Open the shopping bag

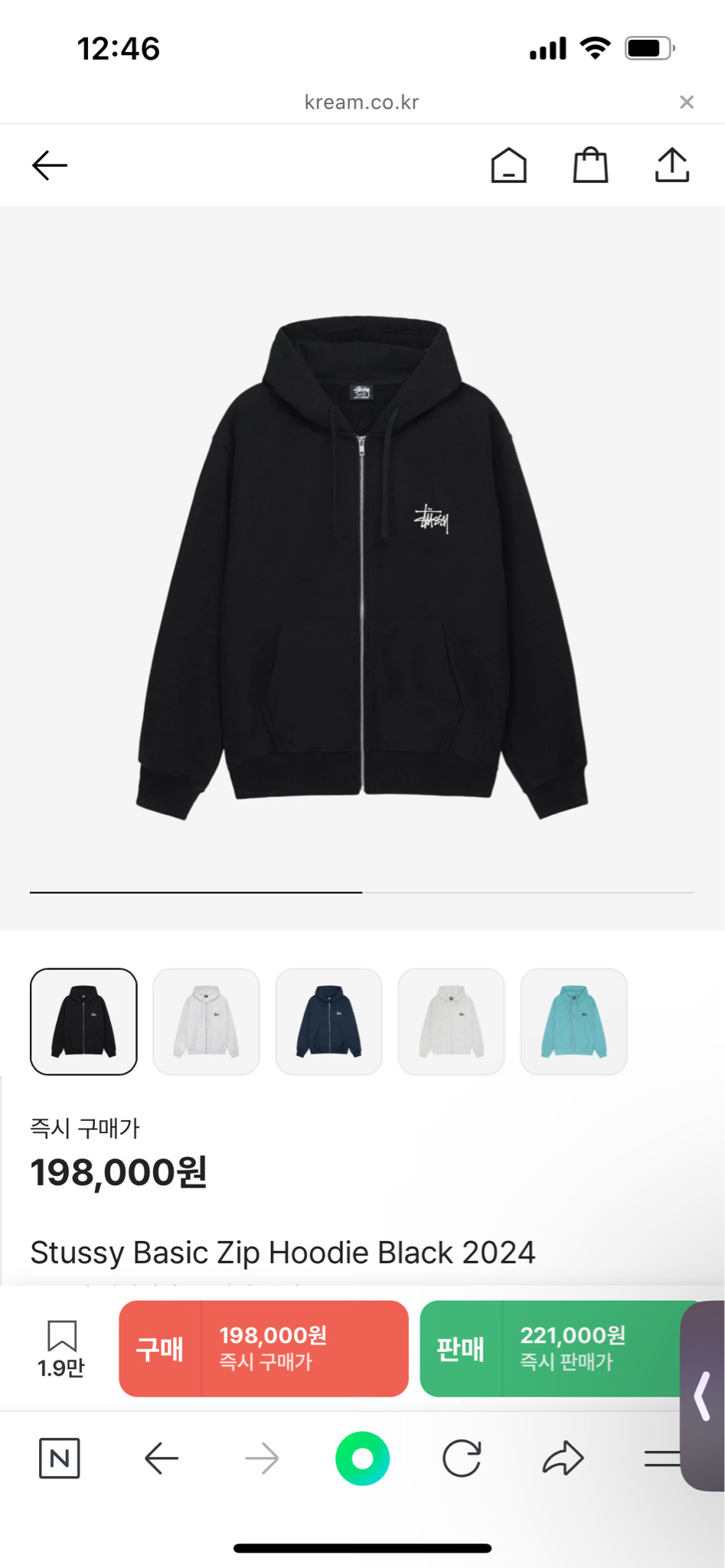589,165
